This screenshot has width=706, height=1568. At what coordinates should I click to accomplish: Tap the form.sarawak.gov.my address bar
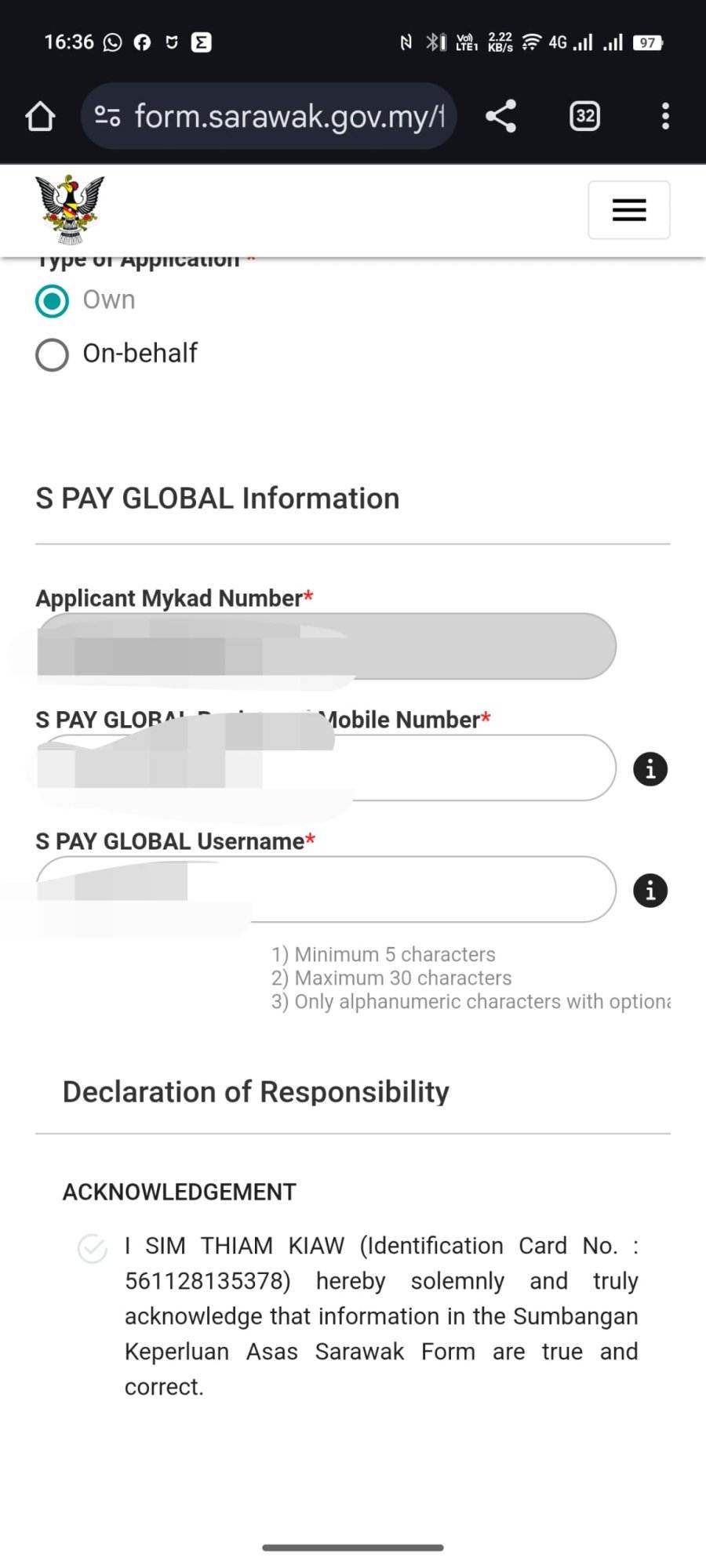click(x=268, y=116)
